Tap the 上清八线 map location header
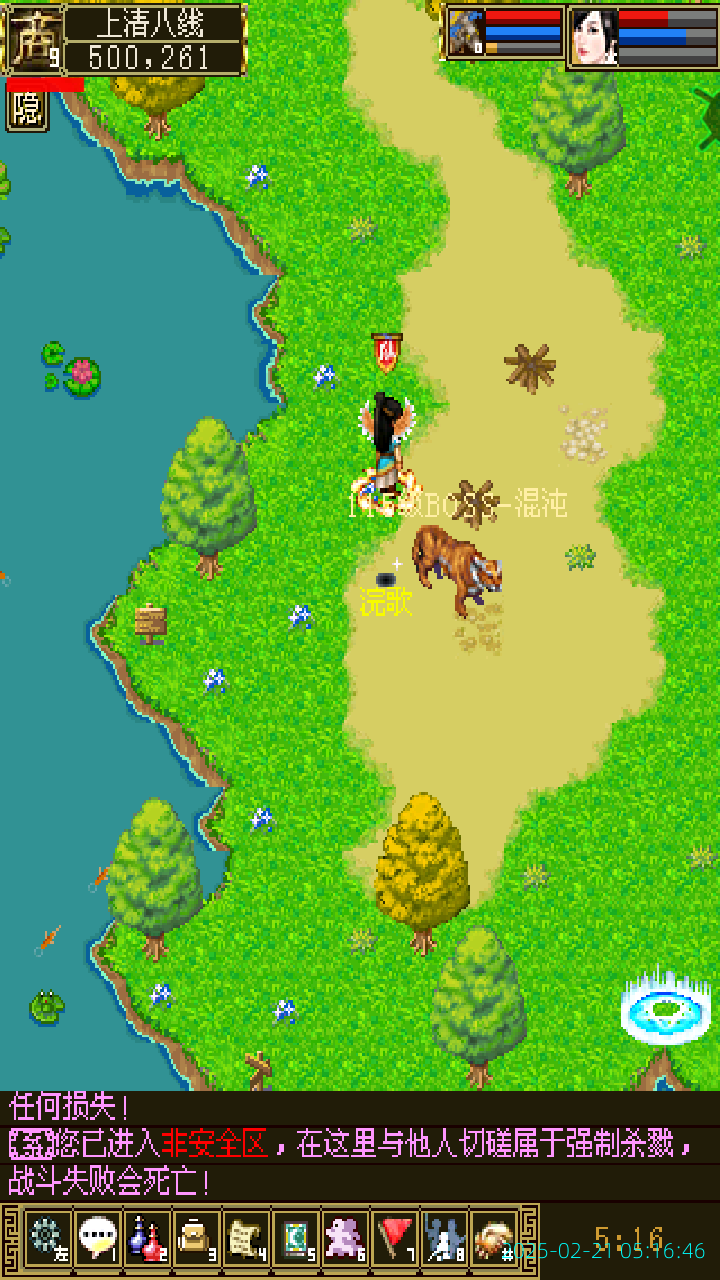The width and height of the screenshot is (720, 1280). coord(155,22)
